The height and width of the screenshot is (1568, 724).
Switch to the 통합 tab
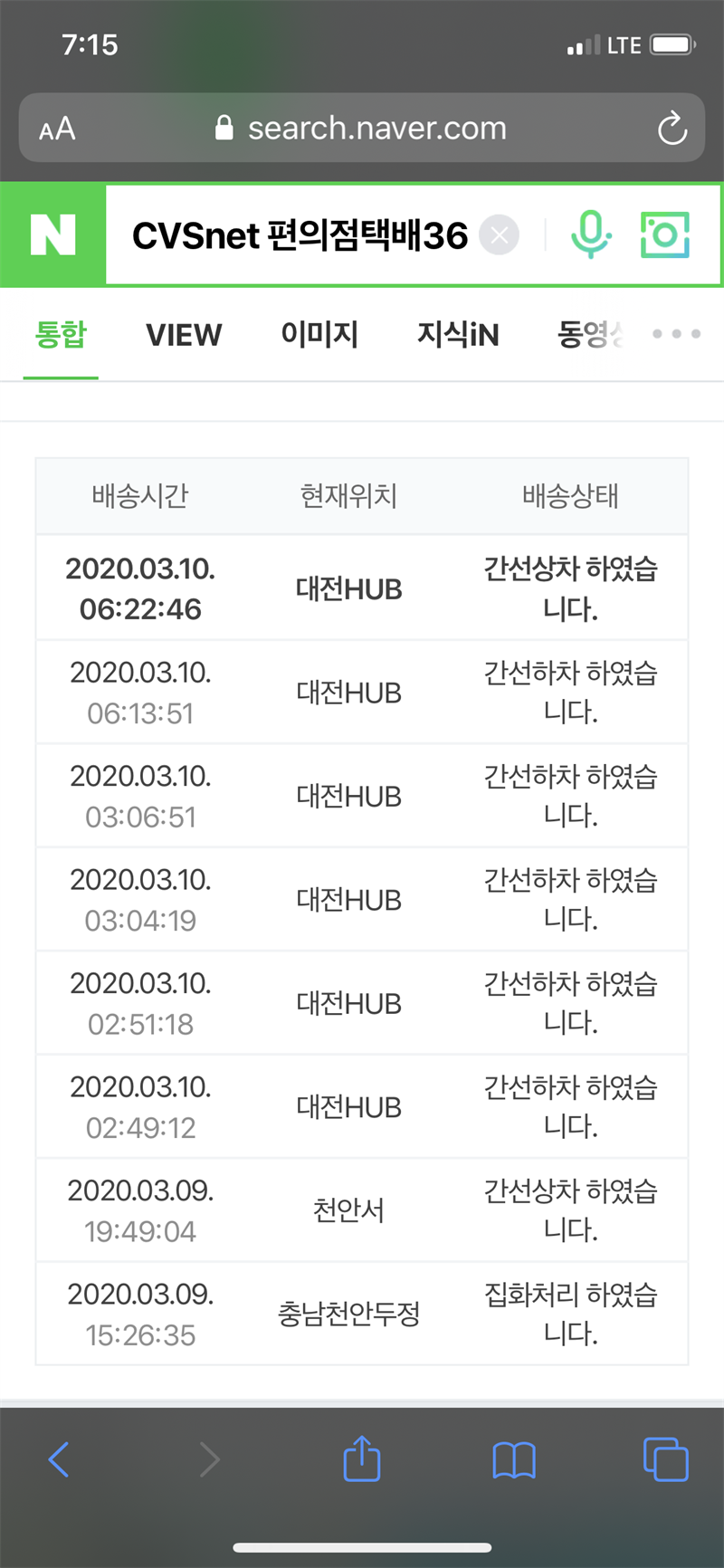coord(61,334)
